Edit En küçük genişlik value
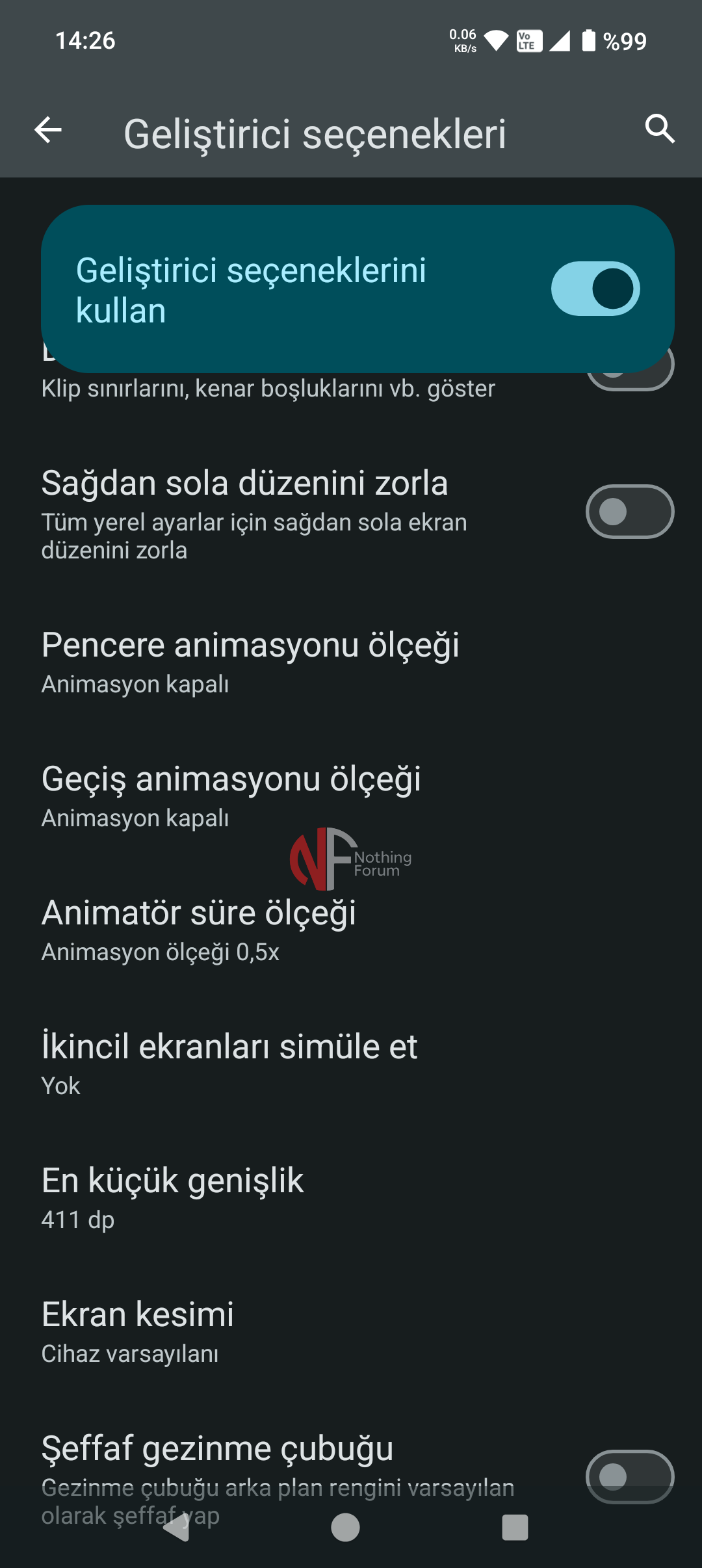The width and height of the screenshot is (702, 1568). tap(172, 1196)
